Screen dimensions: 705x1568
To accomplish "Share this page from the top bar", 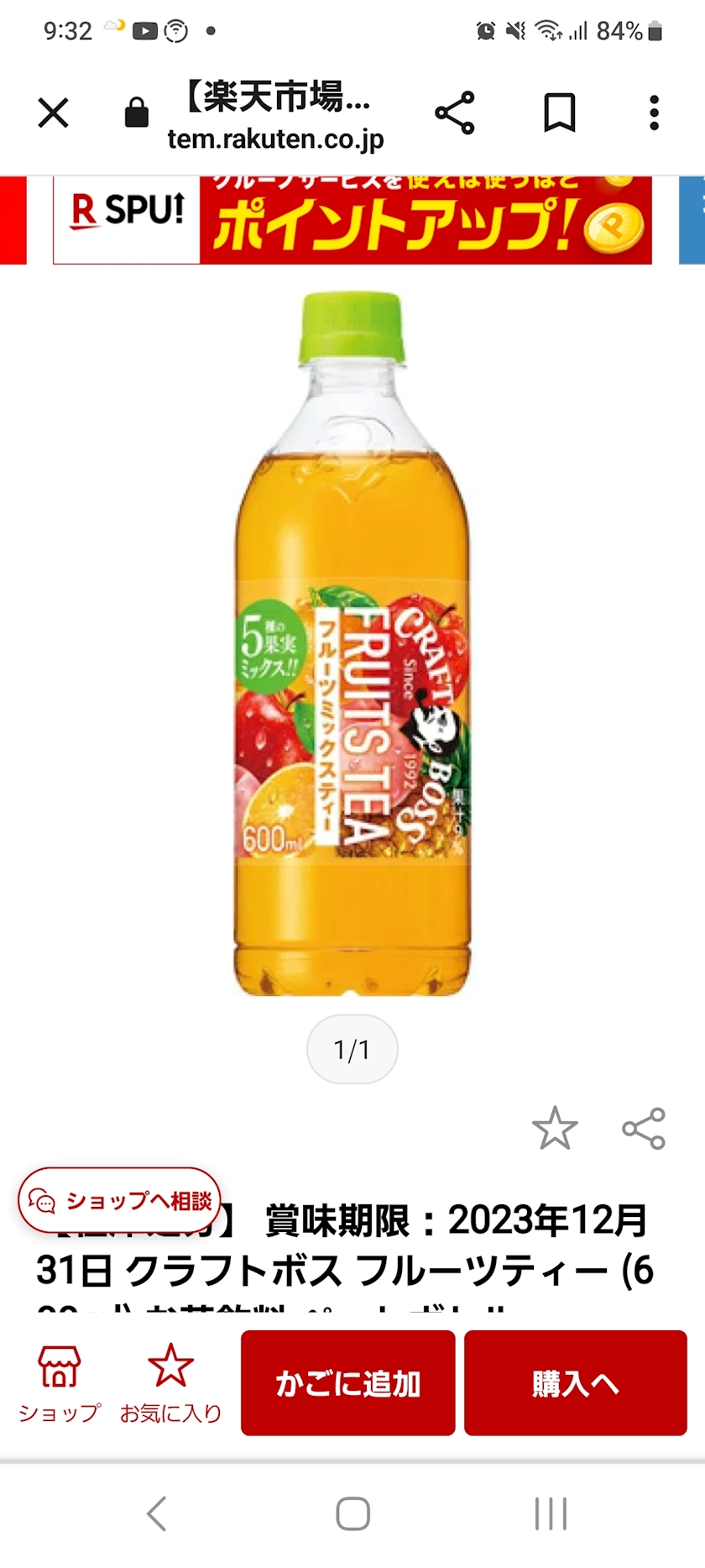I will click(x=455, y=113).
